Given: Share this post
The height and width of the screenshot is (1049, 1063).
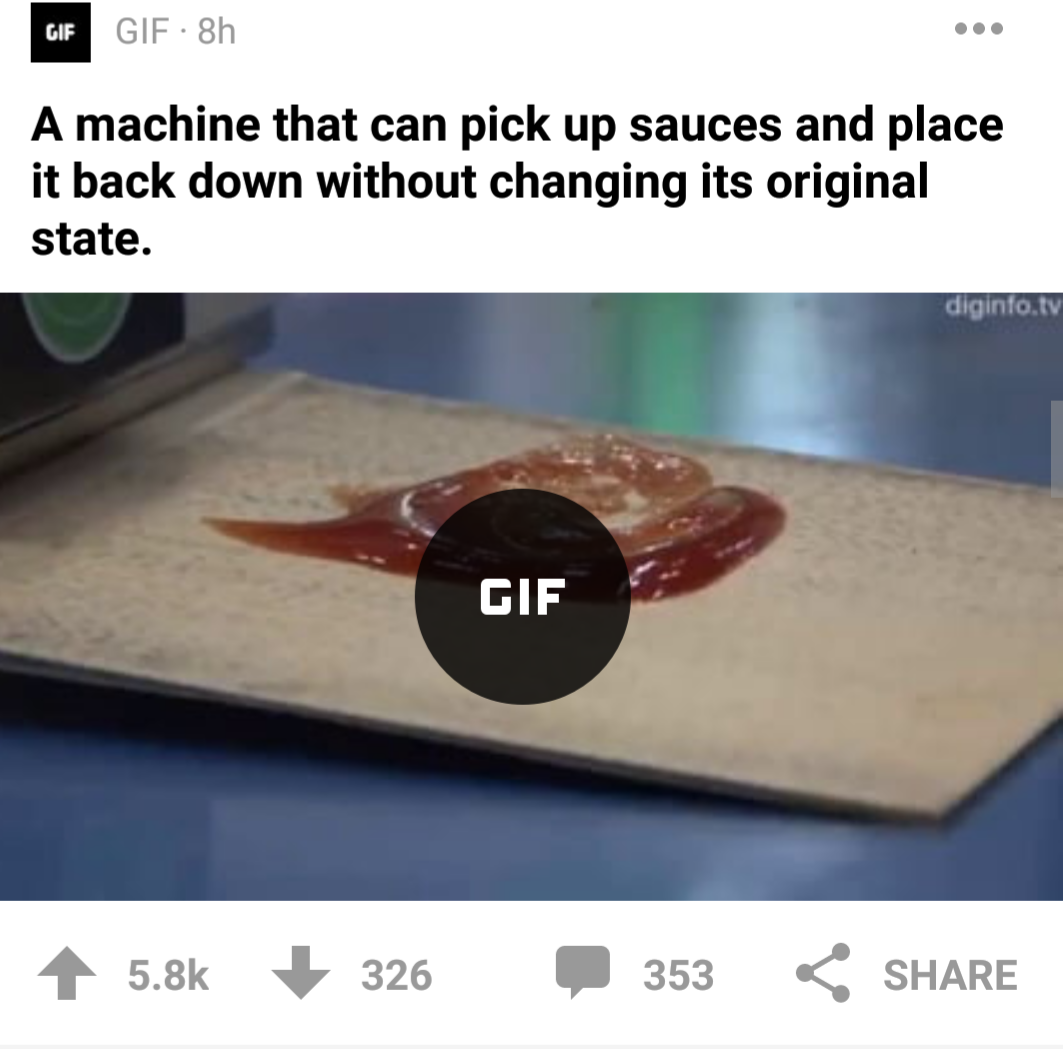Looking at the screenshot, I should point(906,974).
